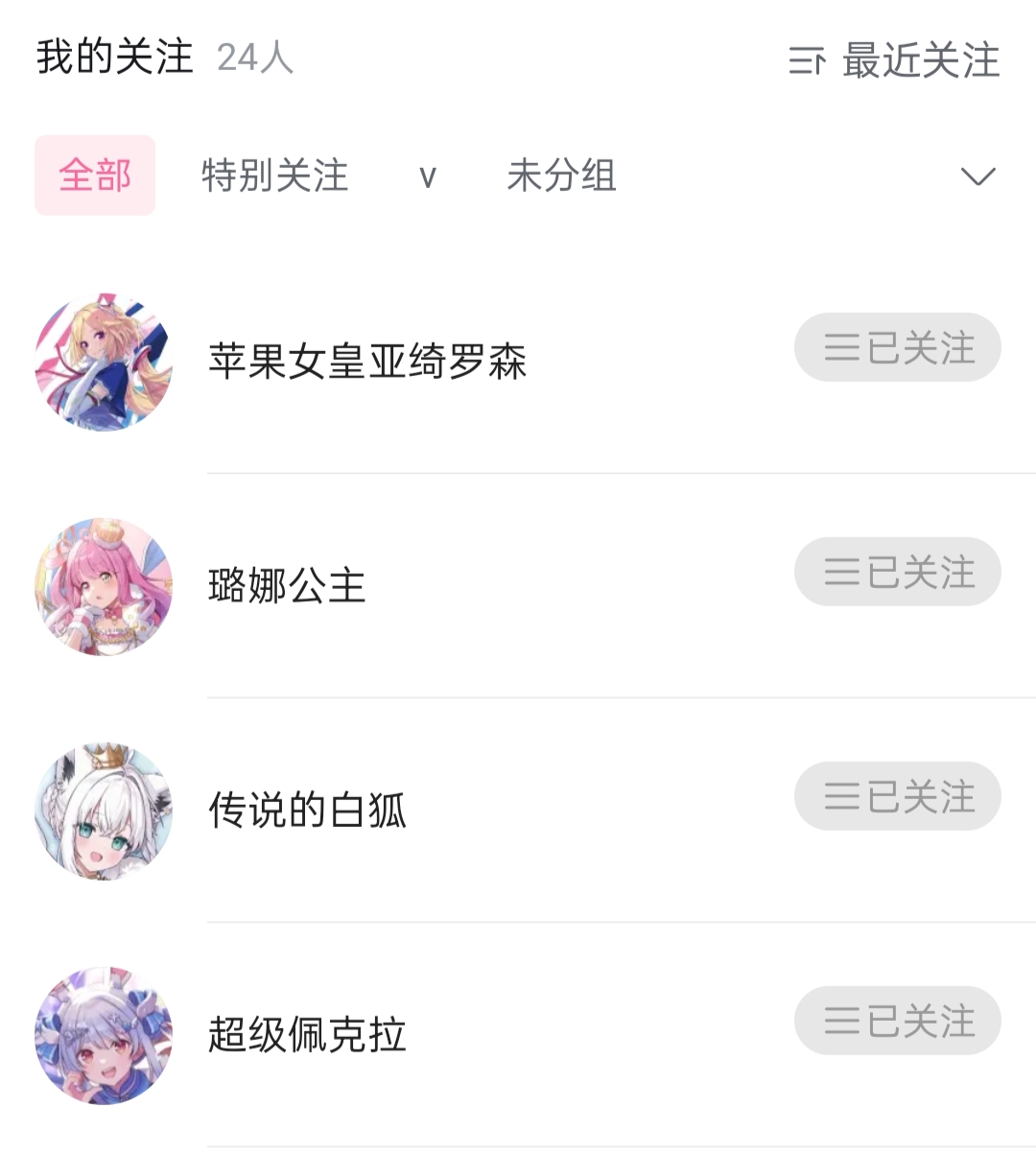Open 苹果女皇亚绮罗森's profile

367,362
